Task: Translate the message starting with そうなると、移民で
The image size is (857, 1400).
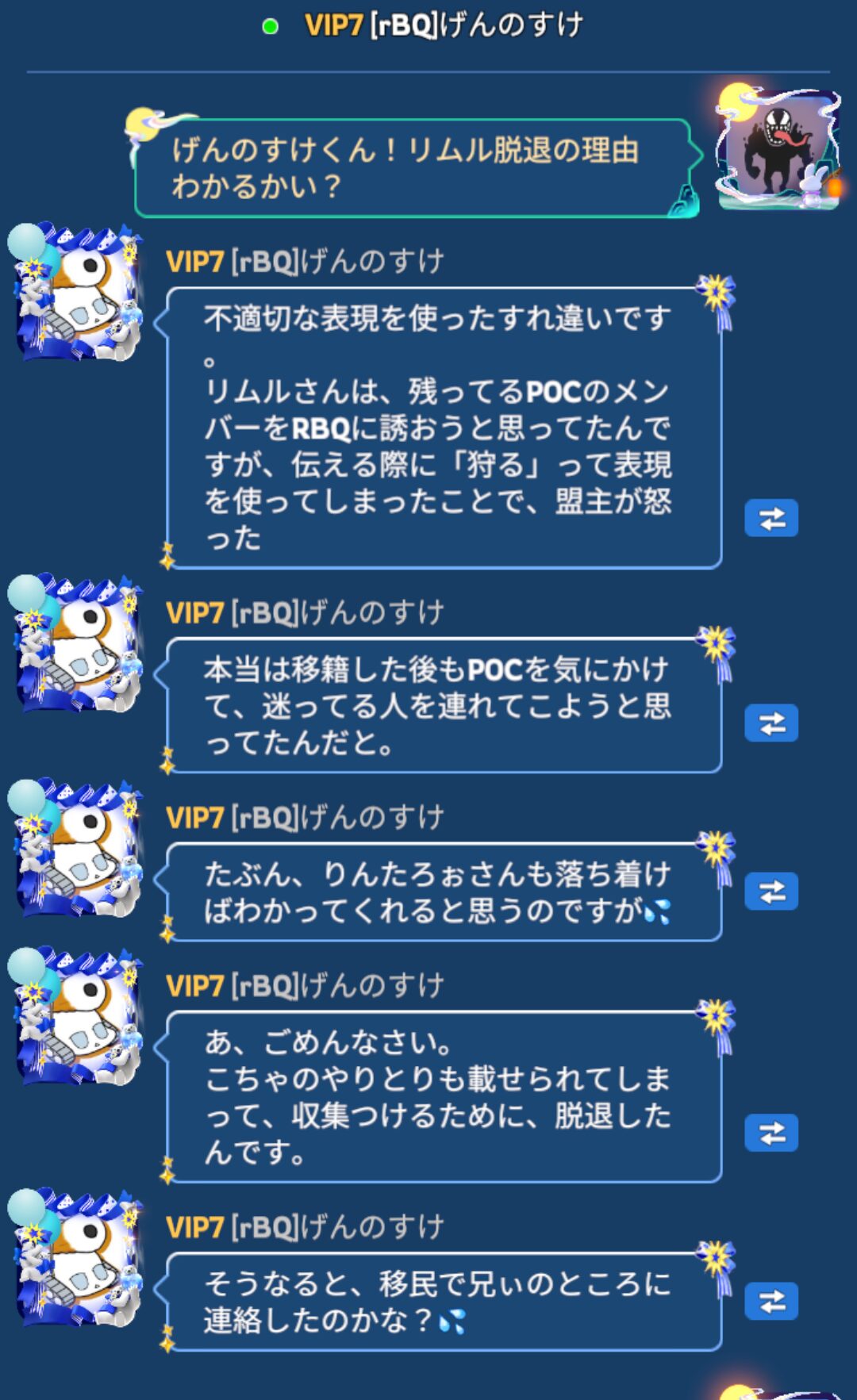Action: pyautogui.click(x=771, y=1302)
